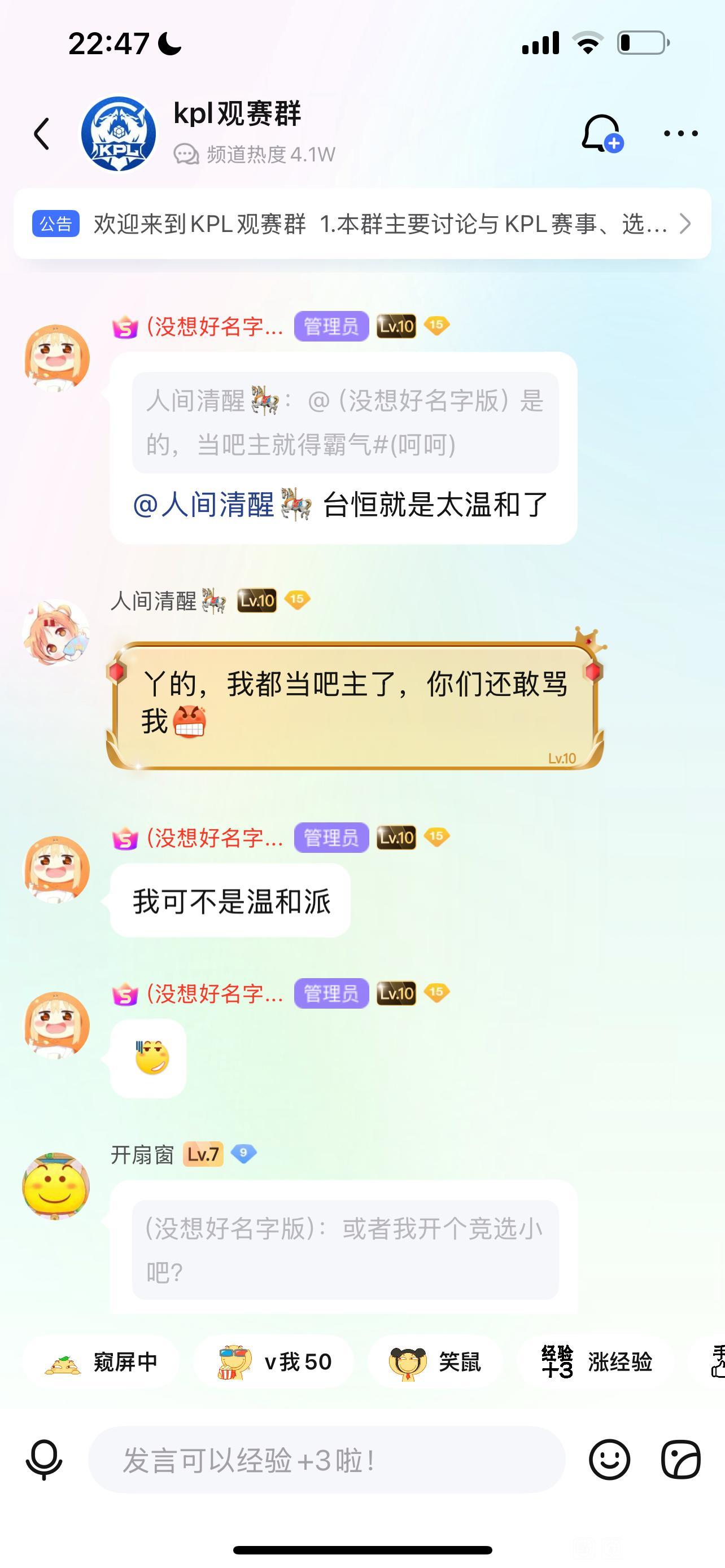
Task: Open the emoji picker
Action: click(609, 1459)
